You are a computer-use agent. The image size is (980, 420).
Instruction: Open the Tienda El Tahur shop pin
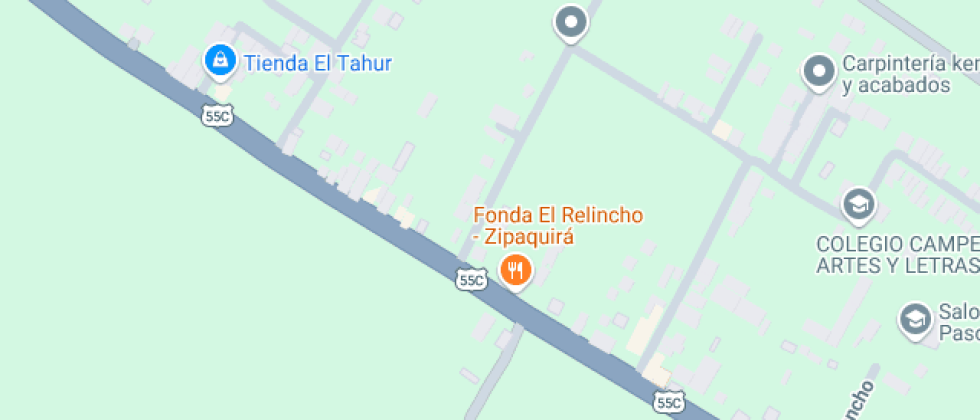pyautogui.click(x=219, y=62)
